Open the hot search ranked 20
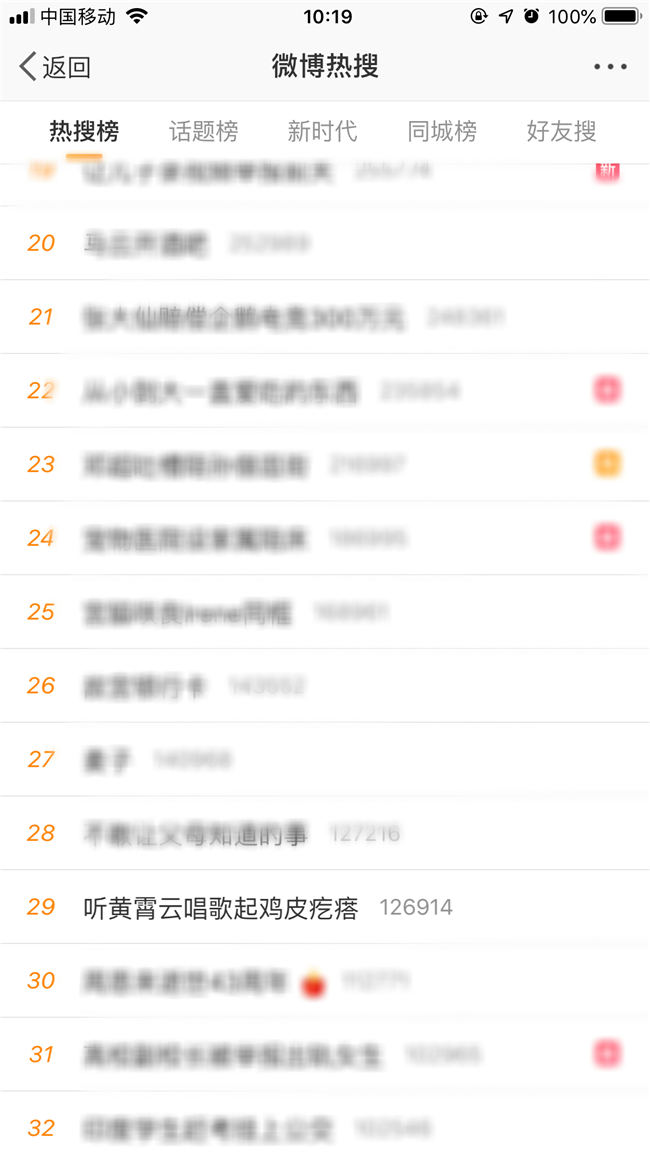Screen dimensions: 650x1155 [147, 243]
